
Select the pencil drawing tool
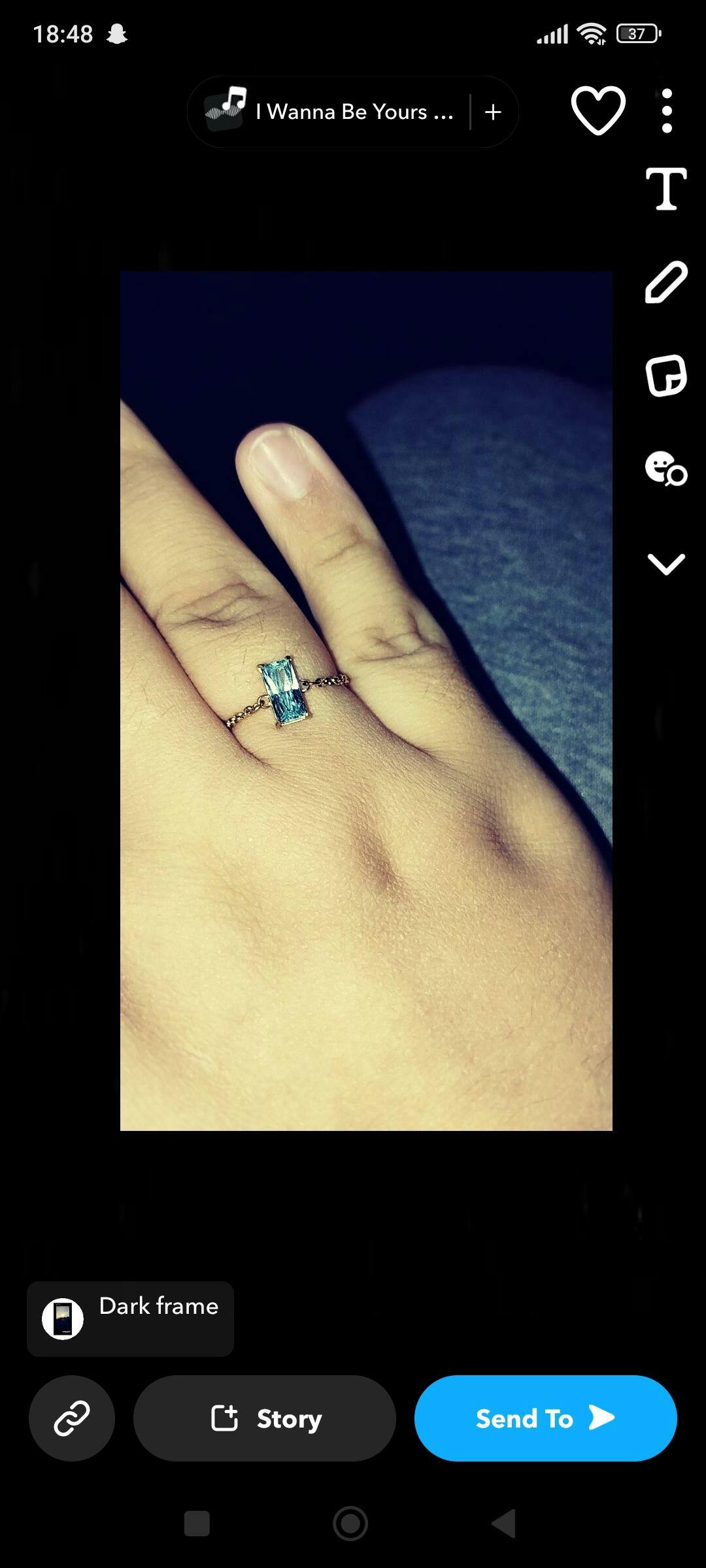click(x=666, y=282)
